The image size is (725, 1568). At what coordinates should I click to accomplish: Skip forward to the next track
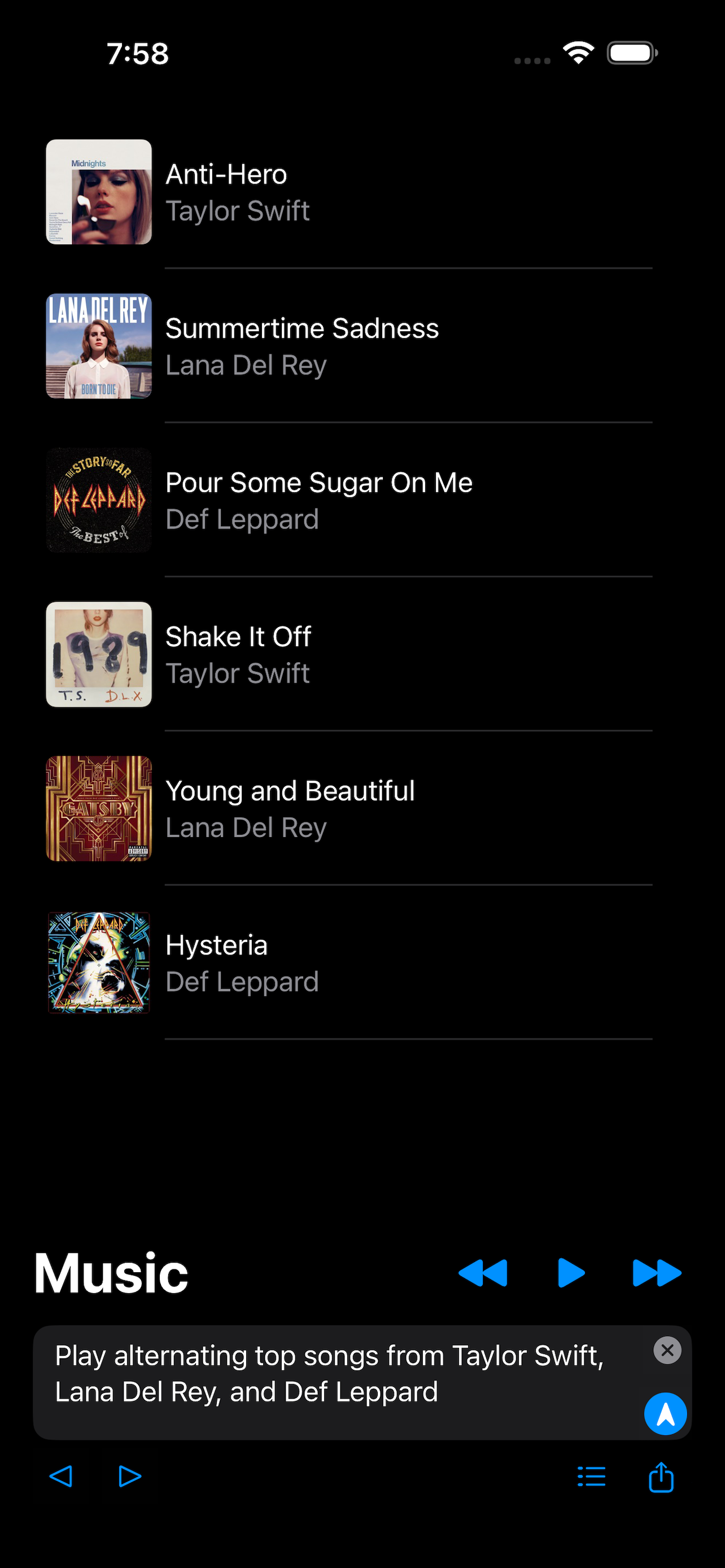point(657,1273)
